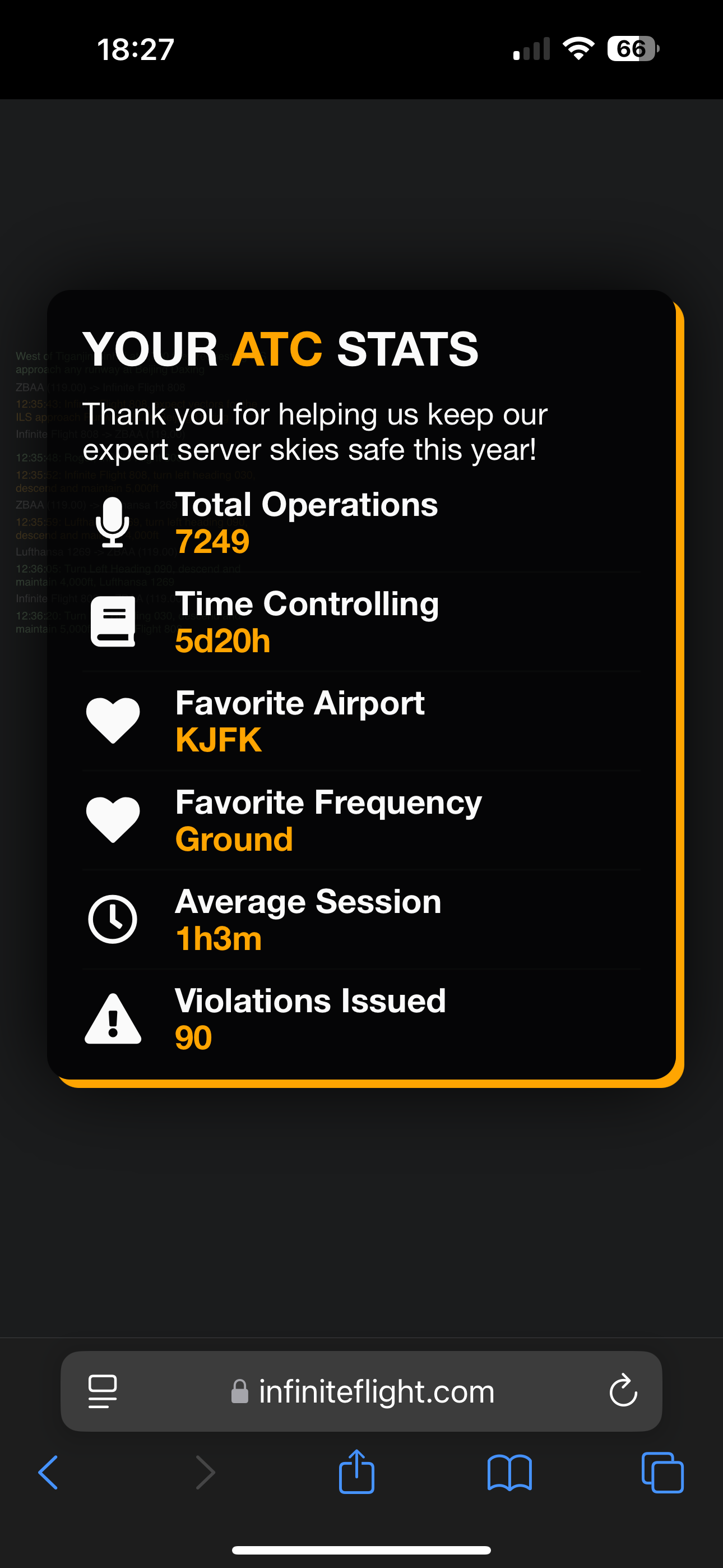Share this page
723x1568 pixels.
point(356,1472)
